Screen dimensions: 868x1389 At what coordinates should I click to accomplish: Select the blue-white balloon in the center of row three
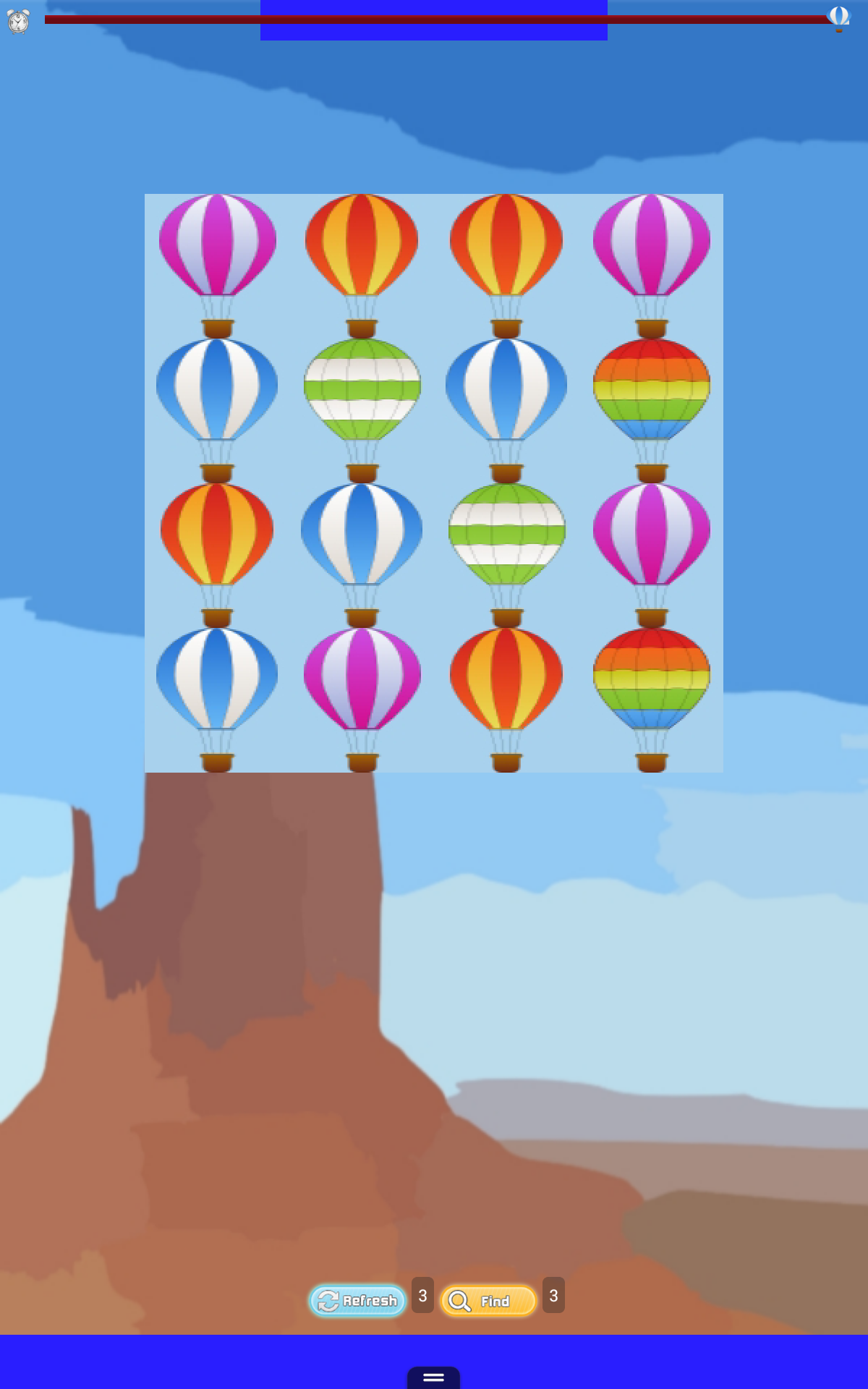pyautogui.click(x=362, y=532)
